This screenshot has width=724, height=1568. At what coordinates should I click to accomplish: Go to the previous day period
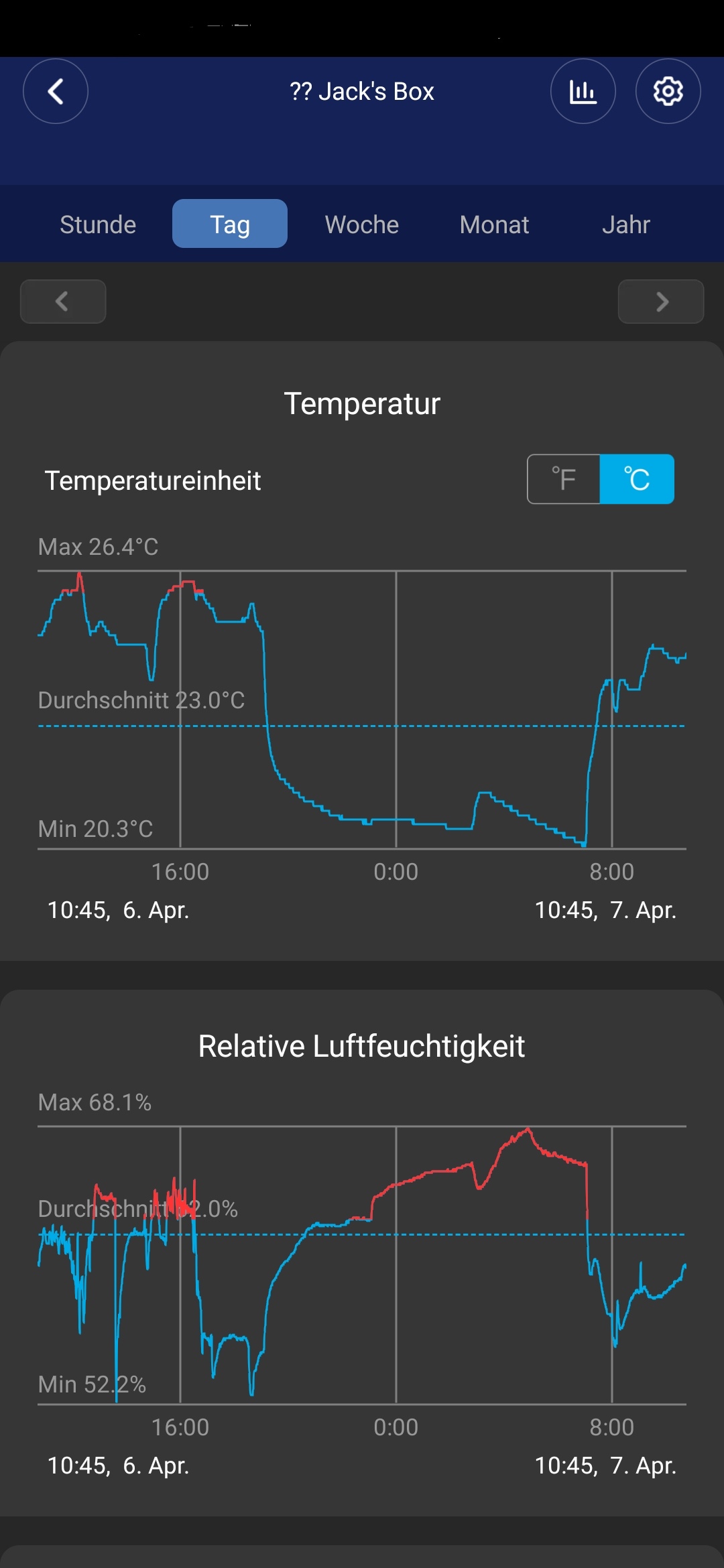coord(63,302)
